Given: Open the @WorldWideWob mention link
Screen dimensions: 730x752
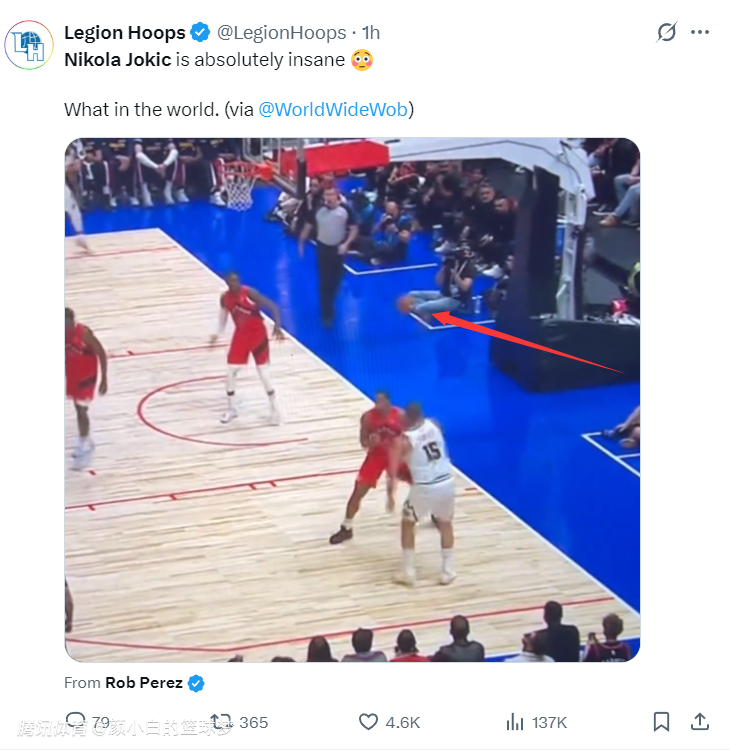Looking at the screenshot, I should point(335,110).
